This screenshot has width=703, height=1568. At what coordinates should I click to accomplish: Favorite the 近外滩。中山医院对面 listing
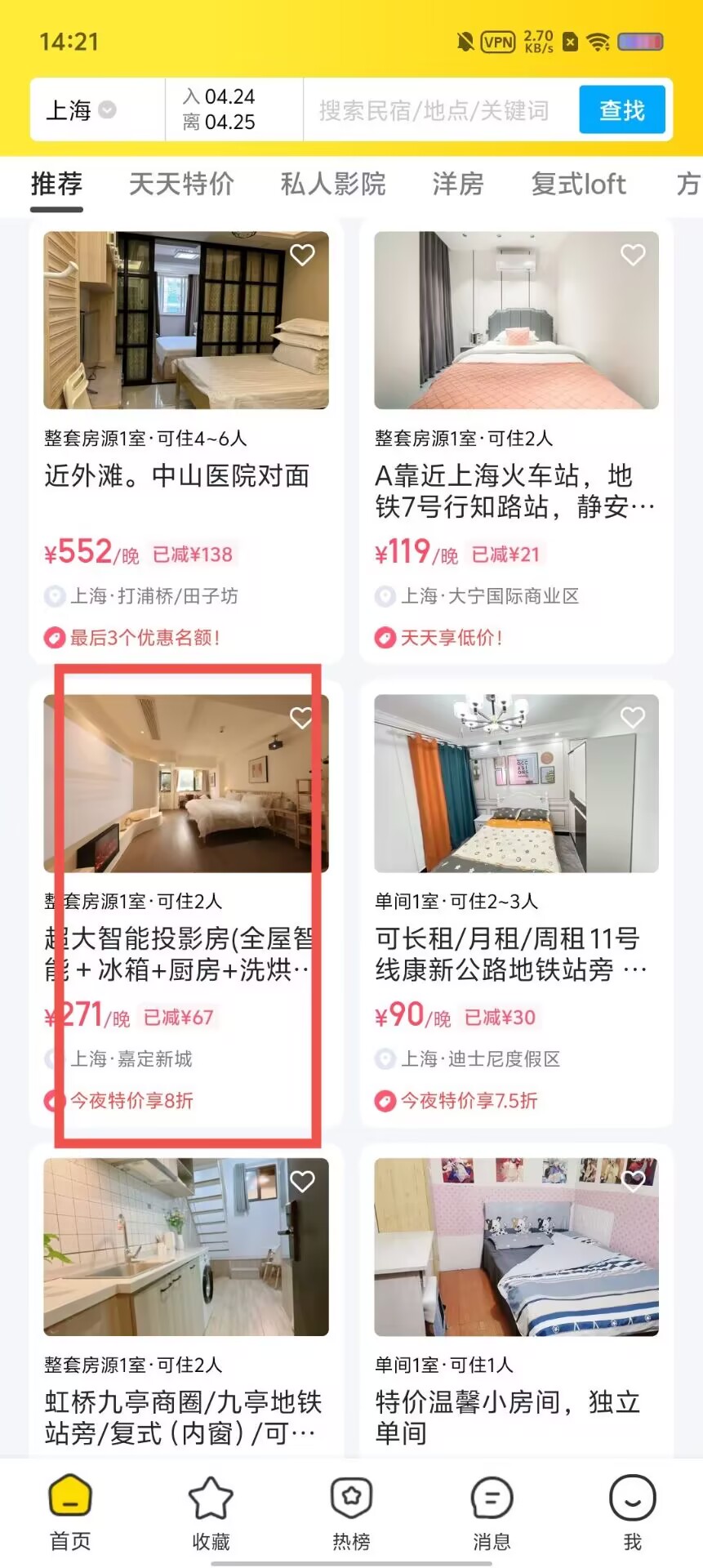point(302,255)
